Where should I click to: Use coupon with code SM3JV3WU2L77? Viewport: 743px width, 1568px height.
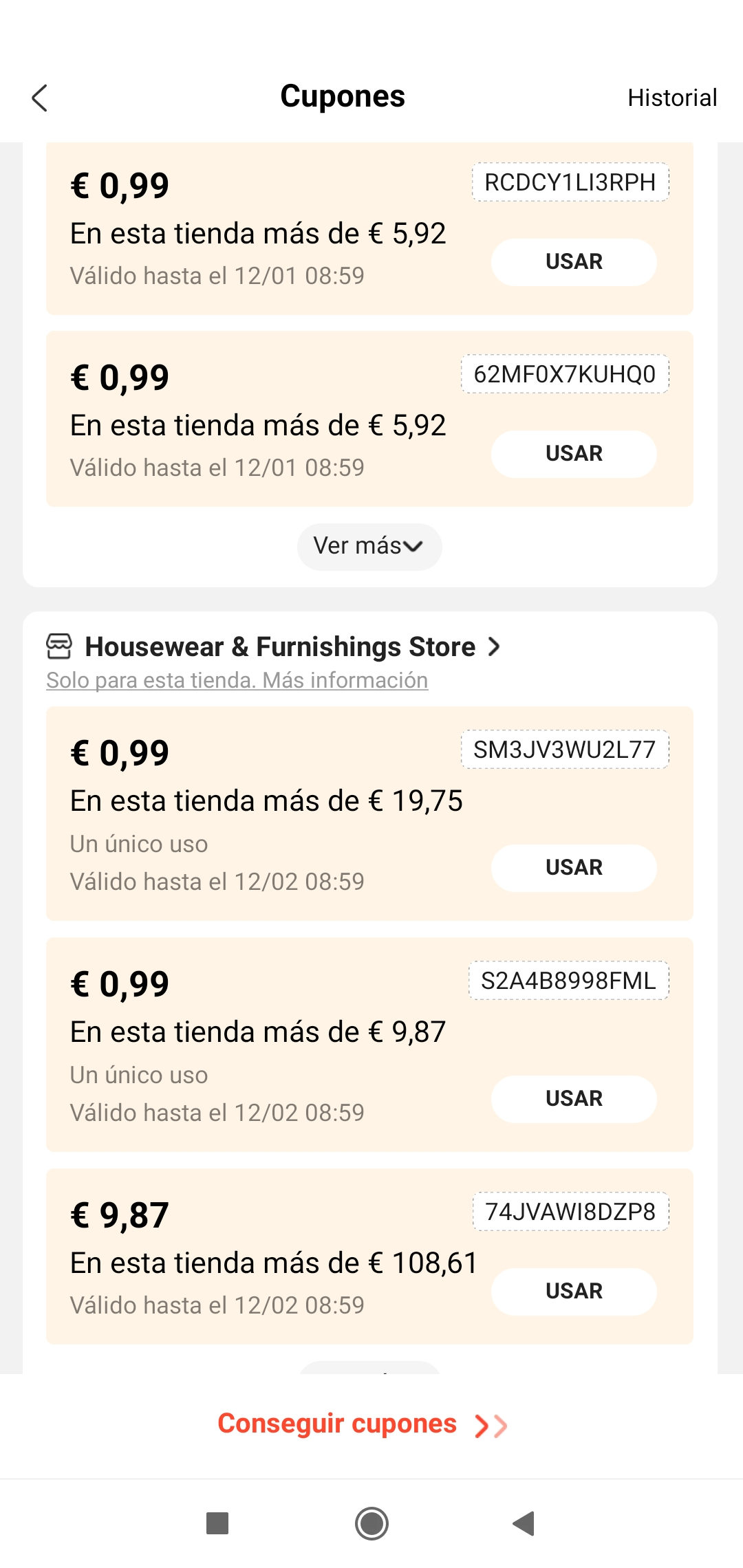574,868
